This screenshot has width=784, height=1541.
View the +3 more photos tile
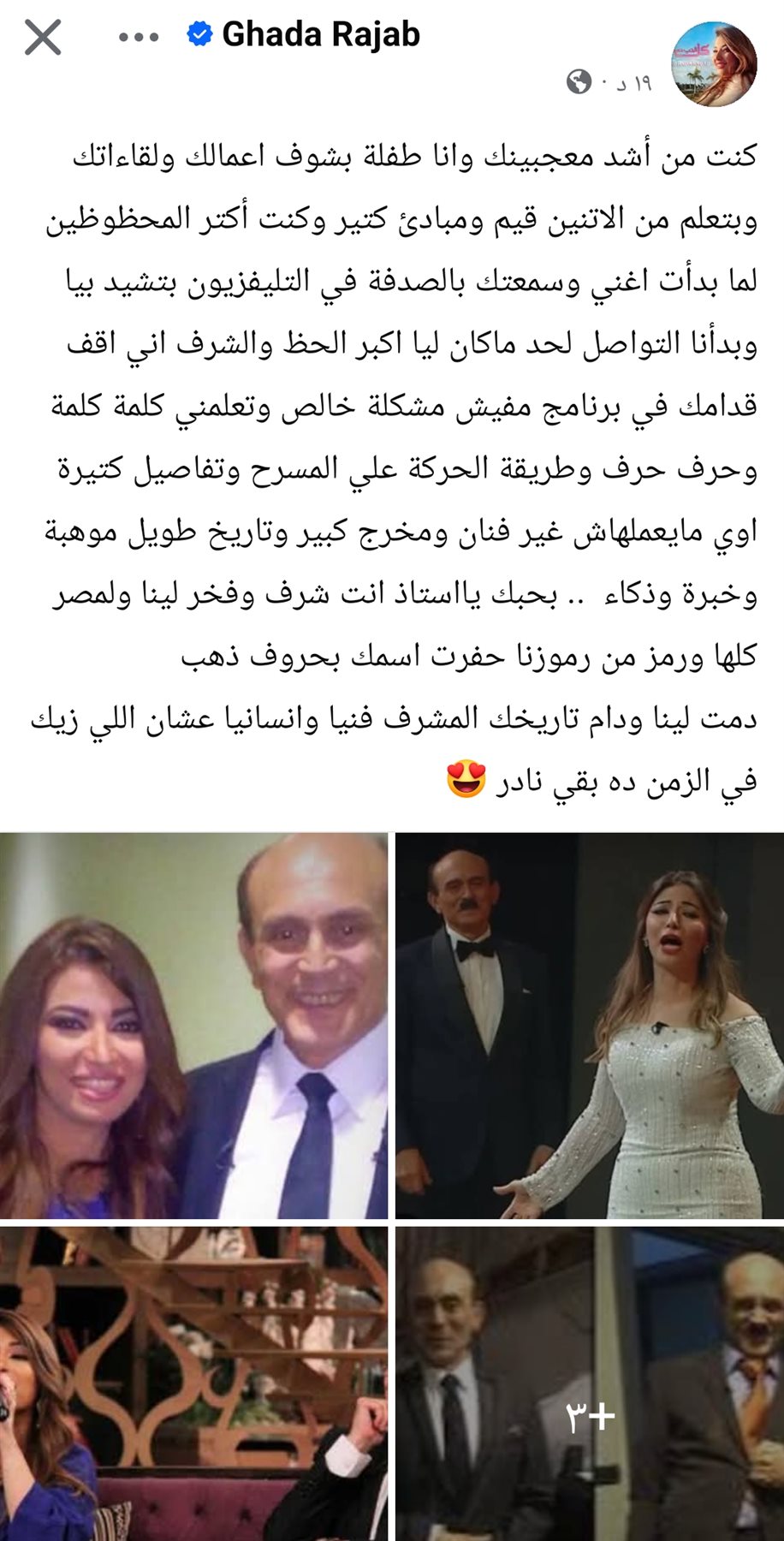pyautogui.click(x=589, y=1383)
